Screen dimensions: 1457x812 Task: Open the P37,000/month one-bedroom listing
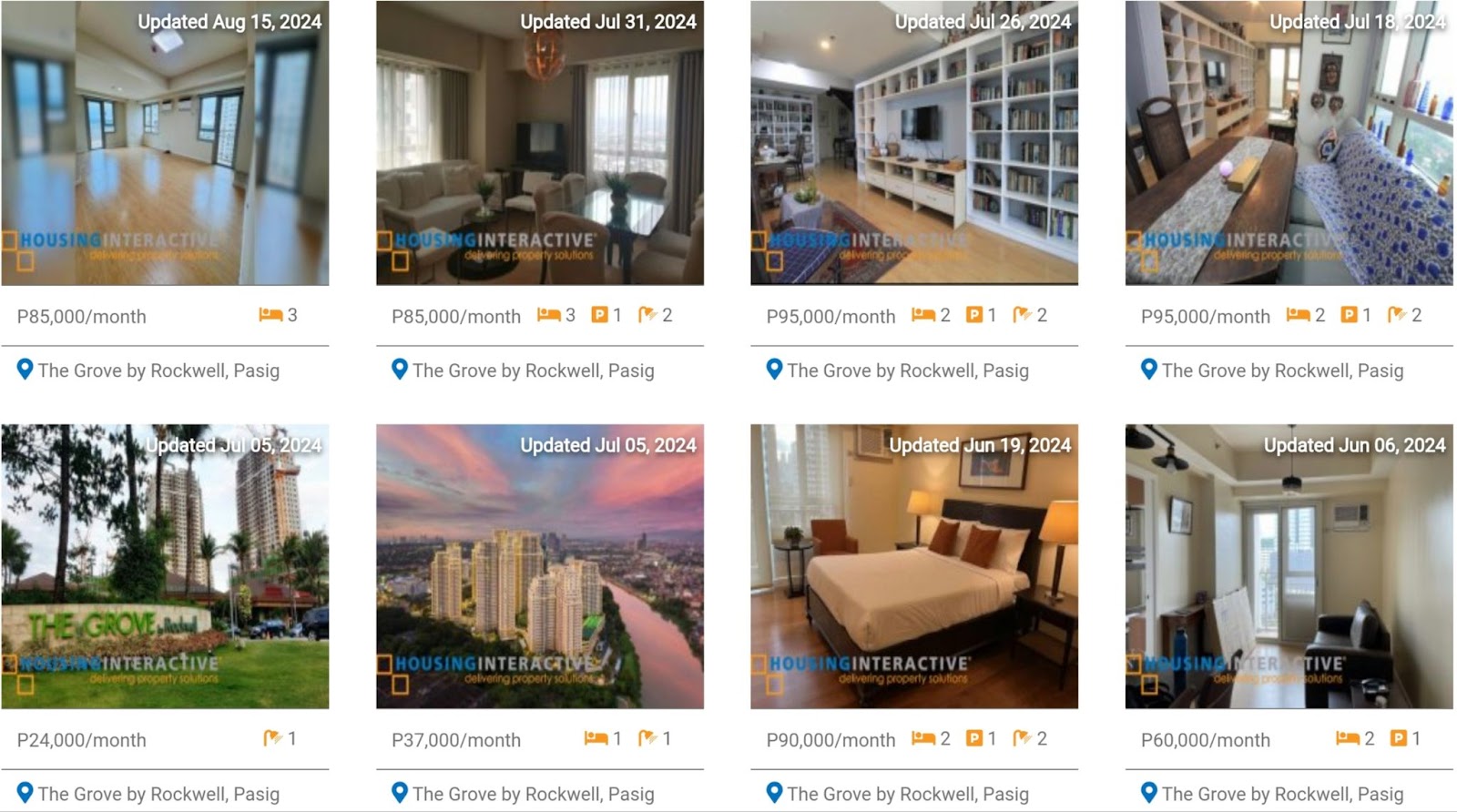[539, 566]
